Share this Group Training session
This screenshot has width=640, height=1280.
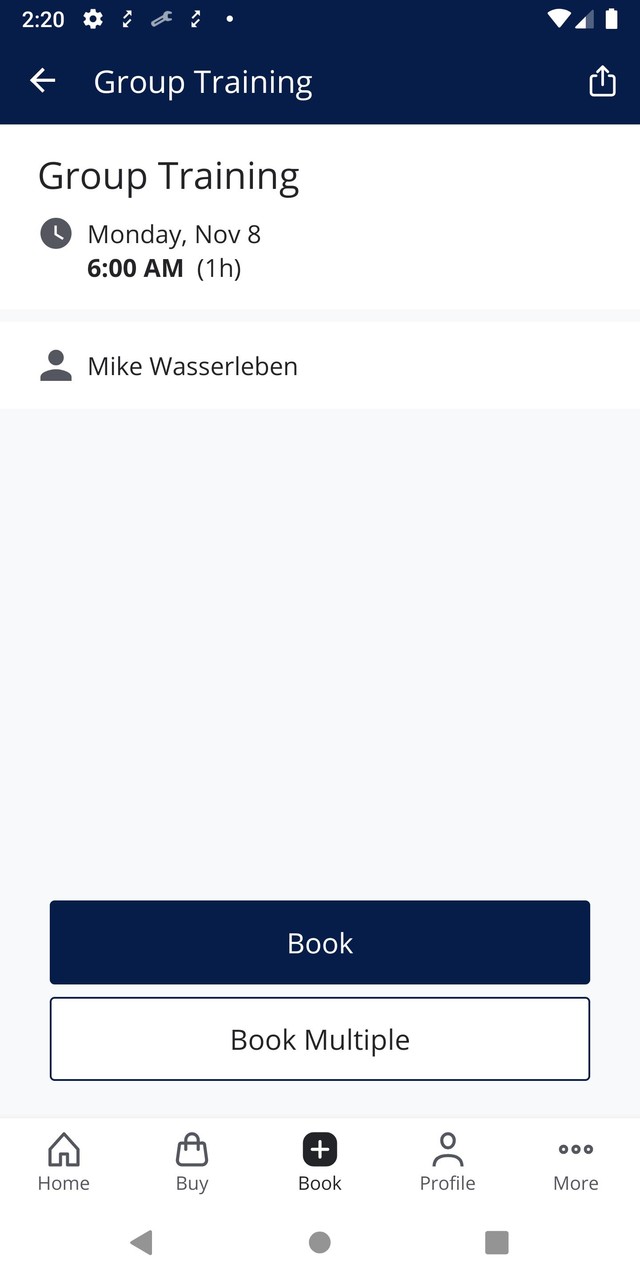(x=602, y=81)
